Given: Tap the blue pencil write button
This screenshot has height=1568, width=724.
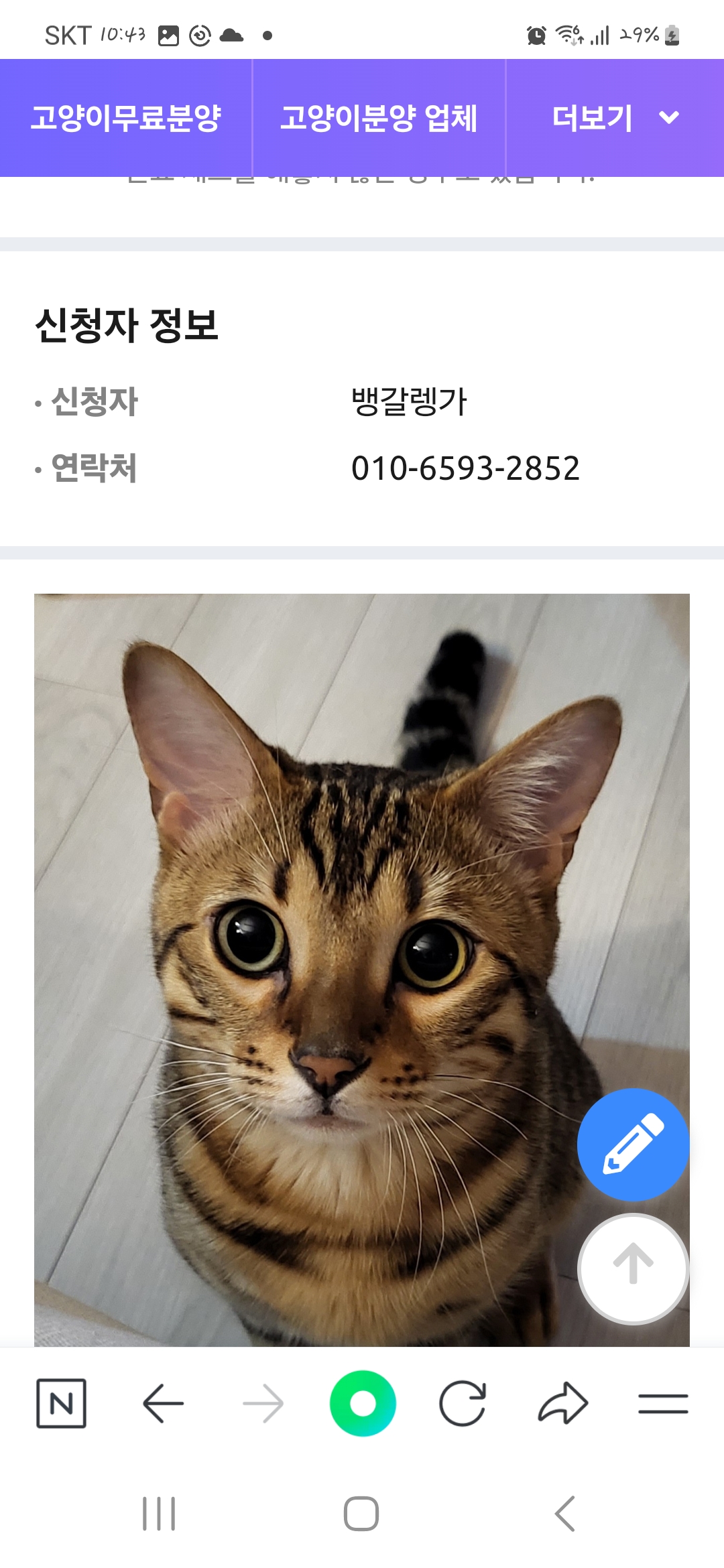Looking at the screenshot, I should tap(633, 1145).
